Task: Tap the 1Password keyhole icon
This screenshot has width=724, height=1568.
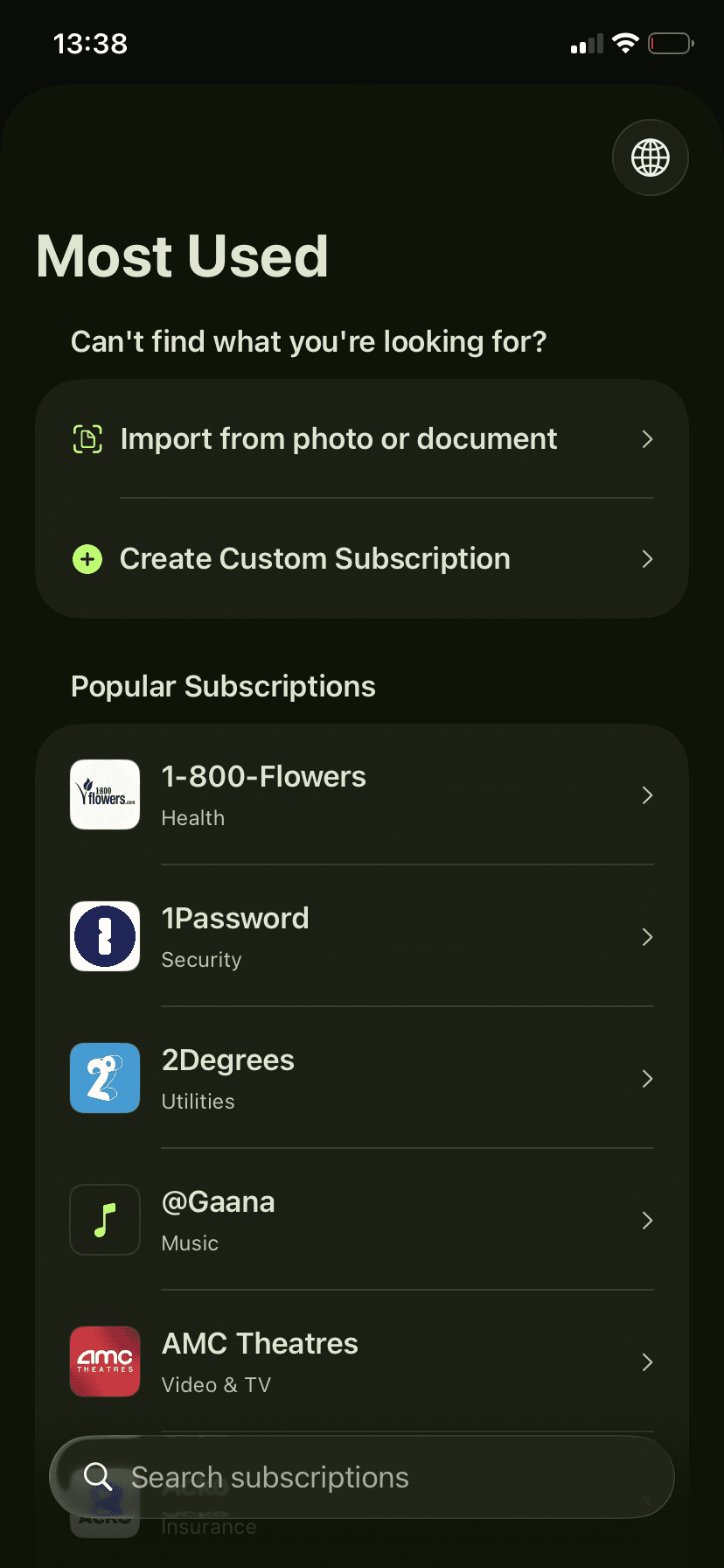Action: tap(104, 936)
